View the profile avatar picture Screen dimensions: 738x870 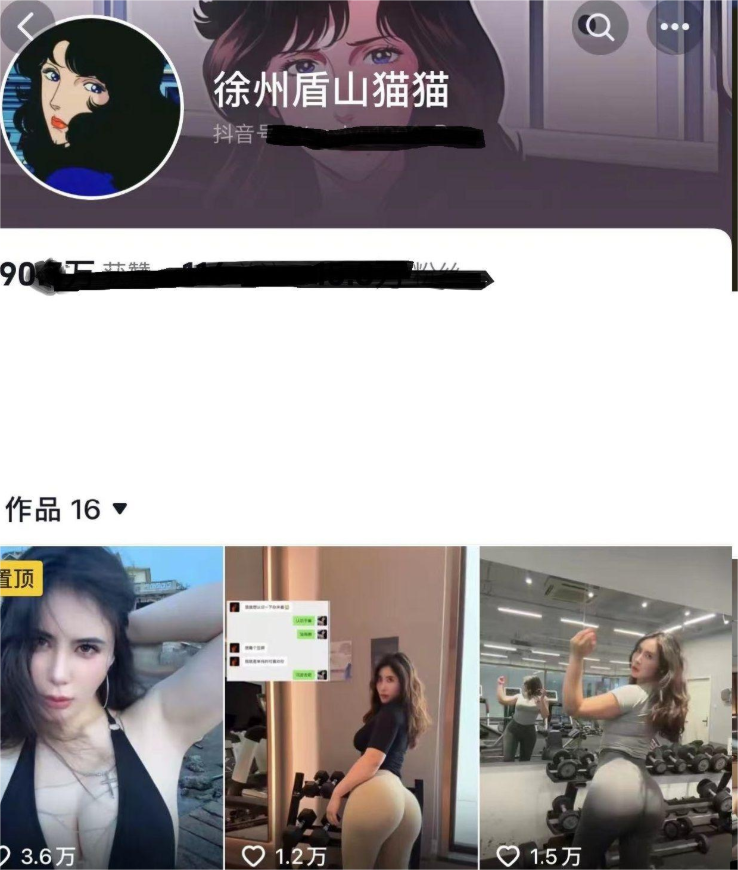(x=91, y=107)
